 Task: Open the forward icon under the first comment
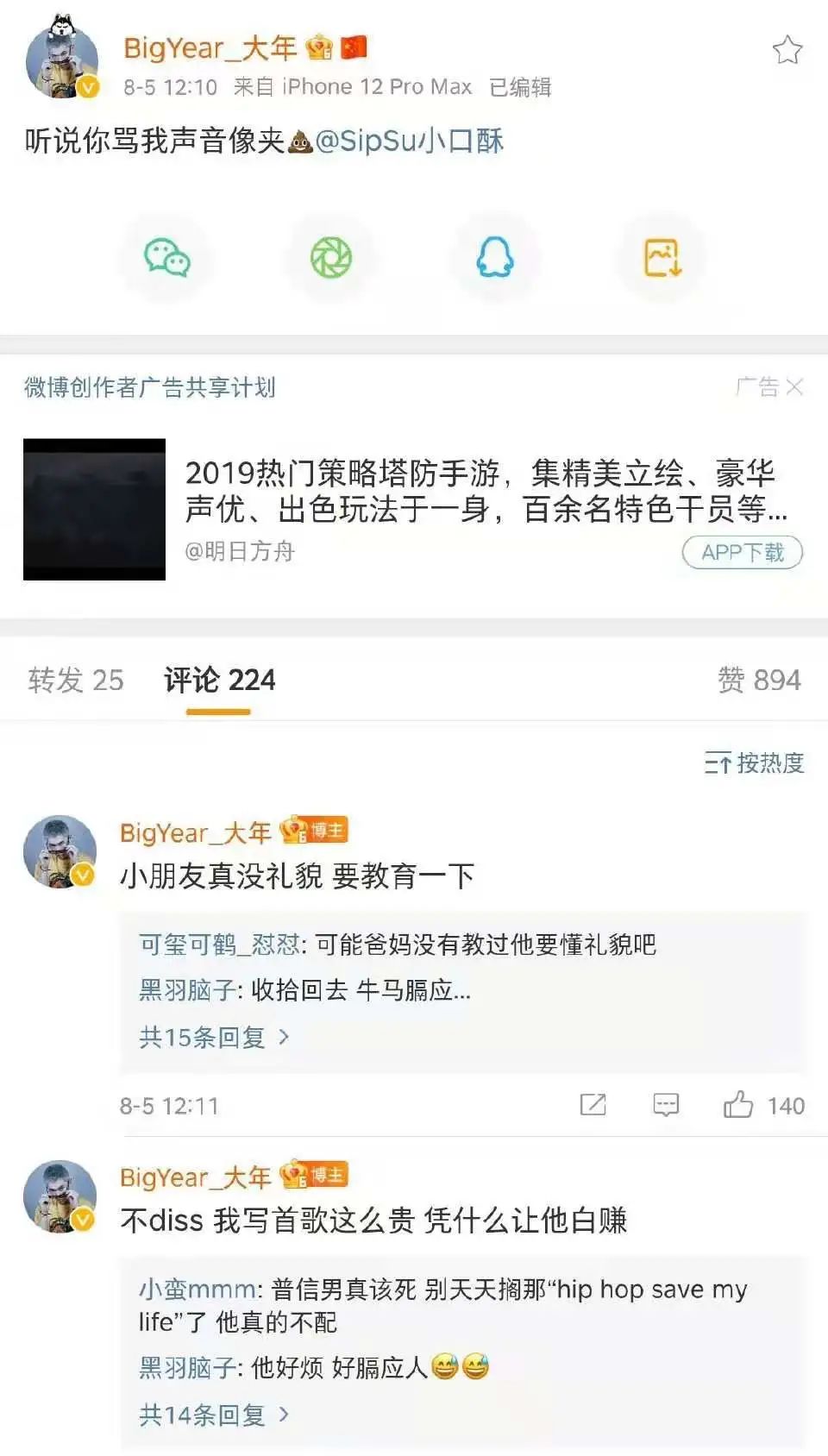pos(592,1104)
